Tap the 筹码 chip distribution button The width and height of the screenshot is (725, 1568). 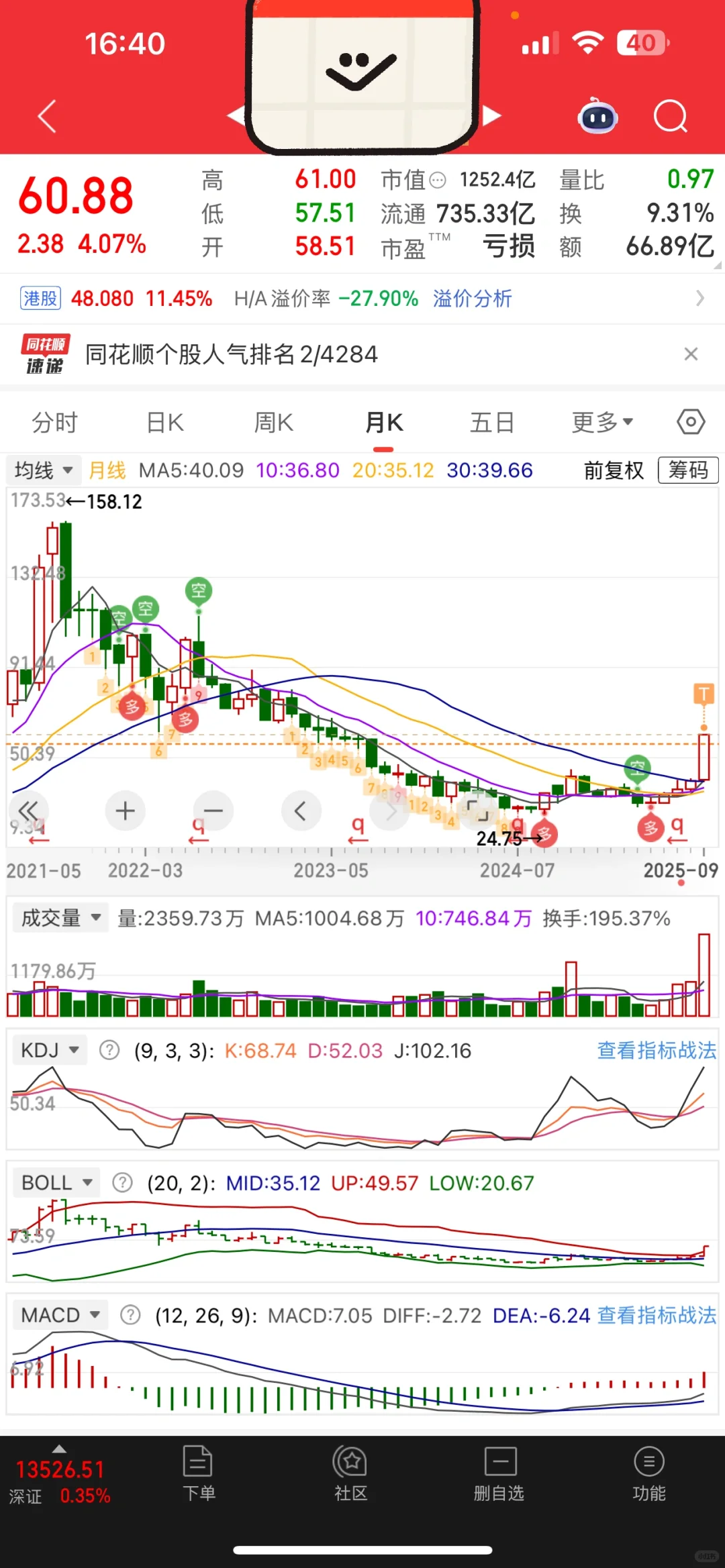tap(688, 470)
